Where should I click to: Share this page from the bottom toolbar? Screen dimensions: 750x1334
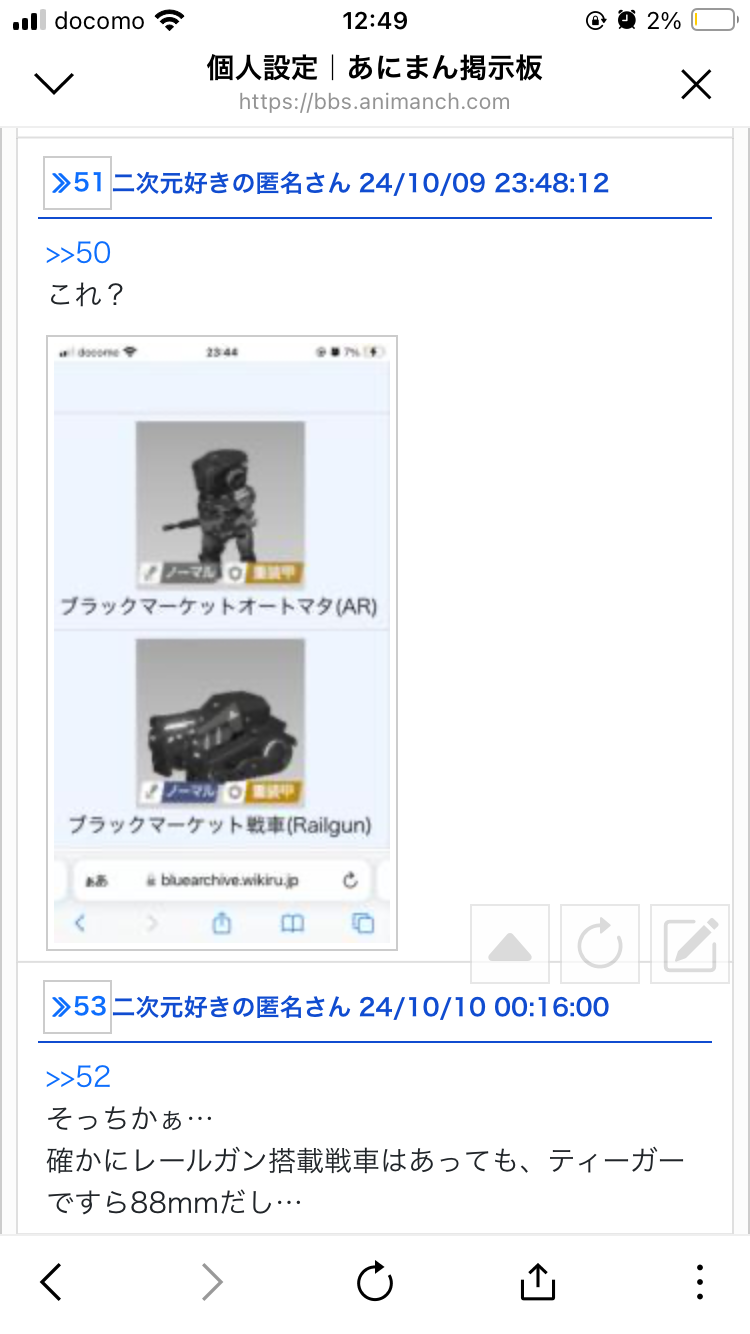tap(537, 1281)
